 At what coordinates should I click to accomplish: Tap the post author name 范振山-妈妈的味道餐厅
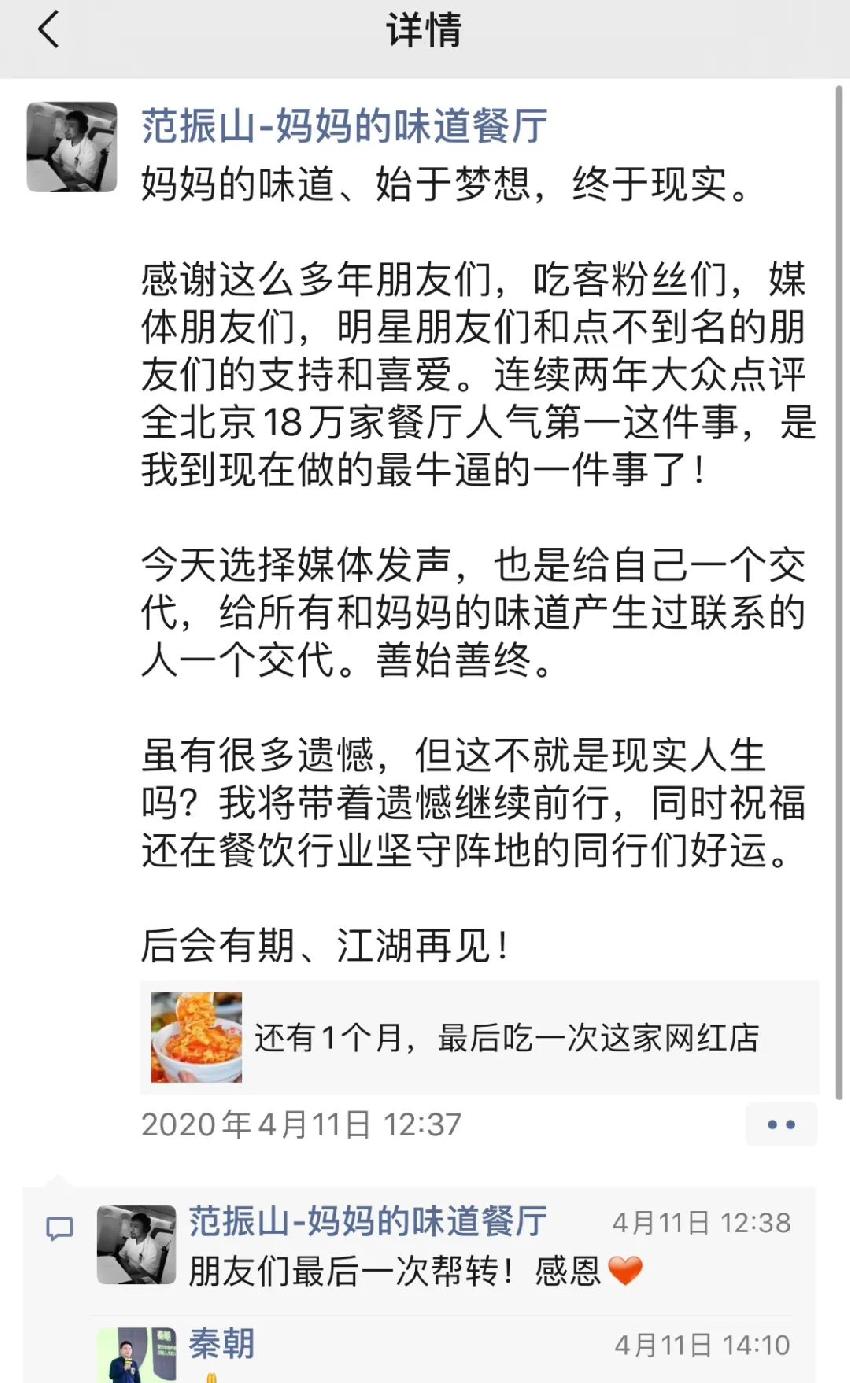(344, 127)
